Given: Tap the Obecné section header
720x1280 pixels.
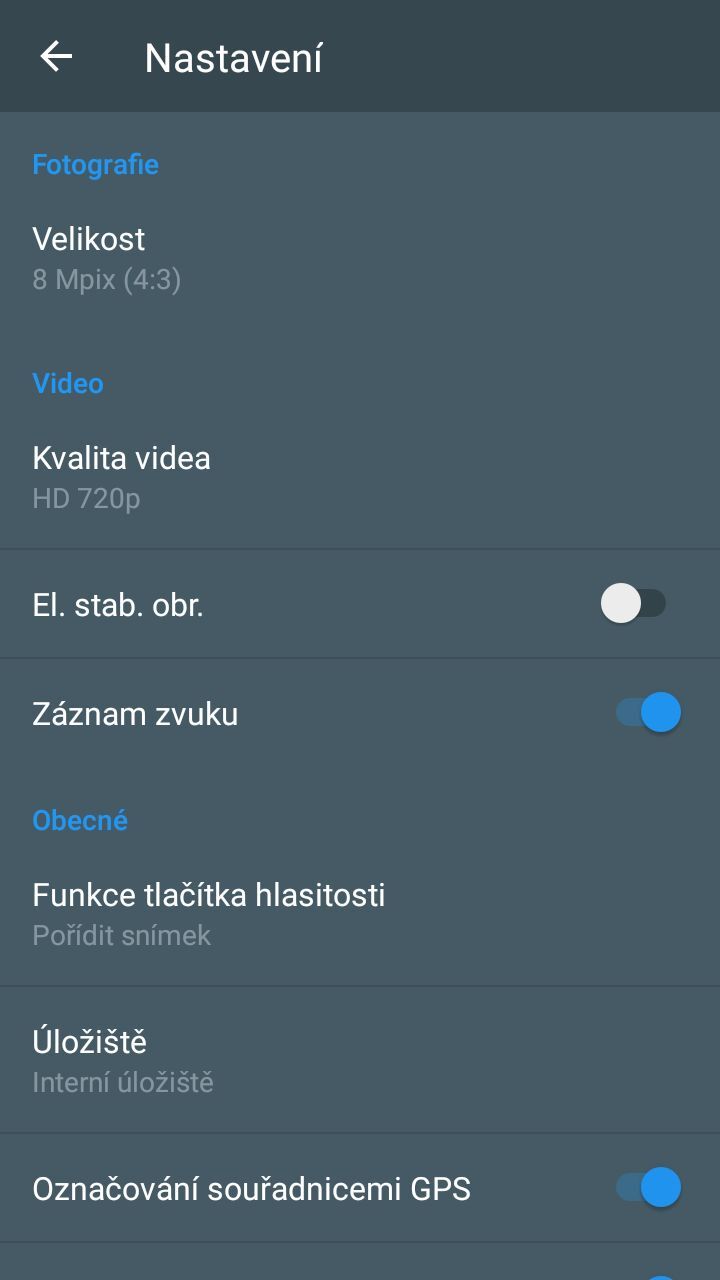Looking at the screenshot, I should tap(80, 820).
